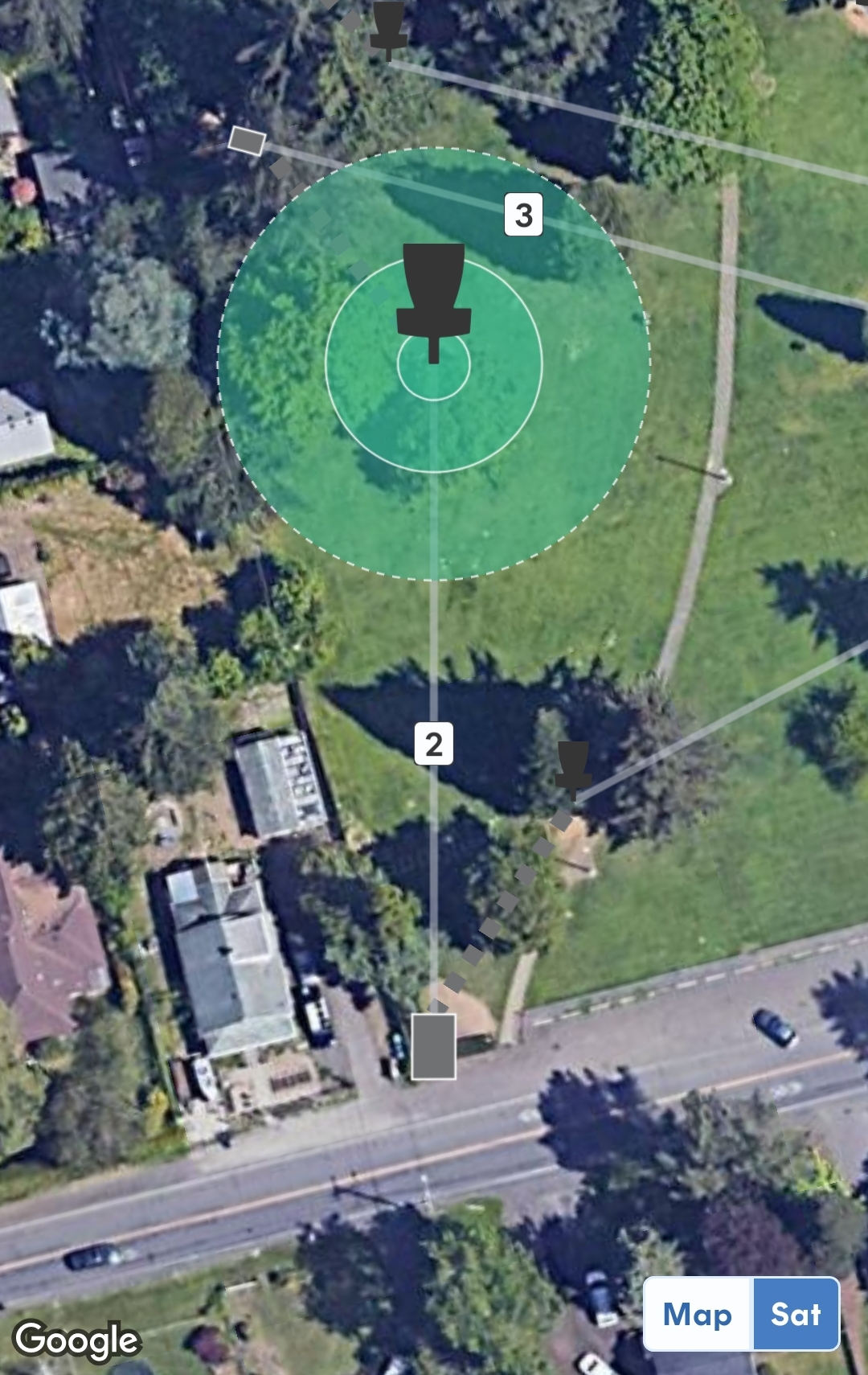Switch to the Map view
Image resolution: width=868 pixels, height=1375 pixels.
(698, 1315)
